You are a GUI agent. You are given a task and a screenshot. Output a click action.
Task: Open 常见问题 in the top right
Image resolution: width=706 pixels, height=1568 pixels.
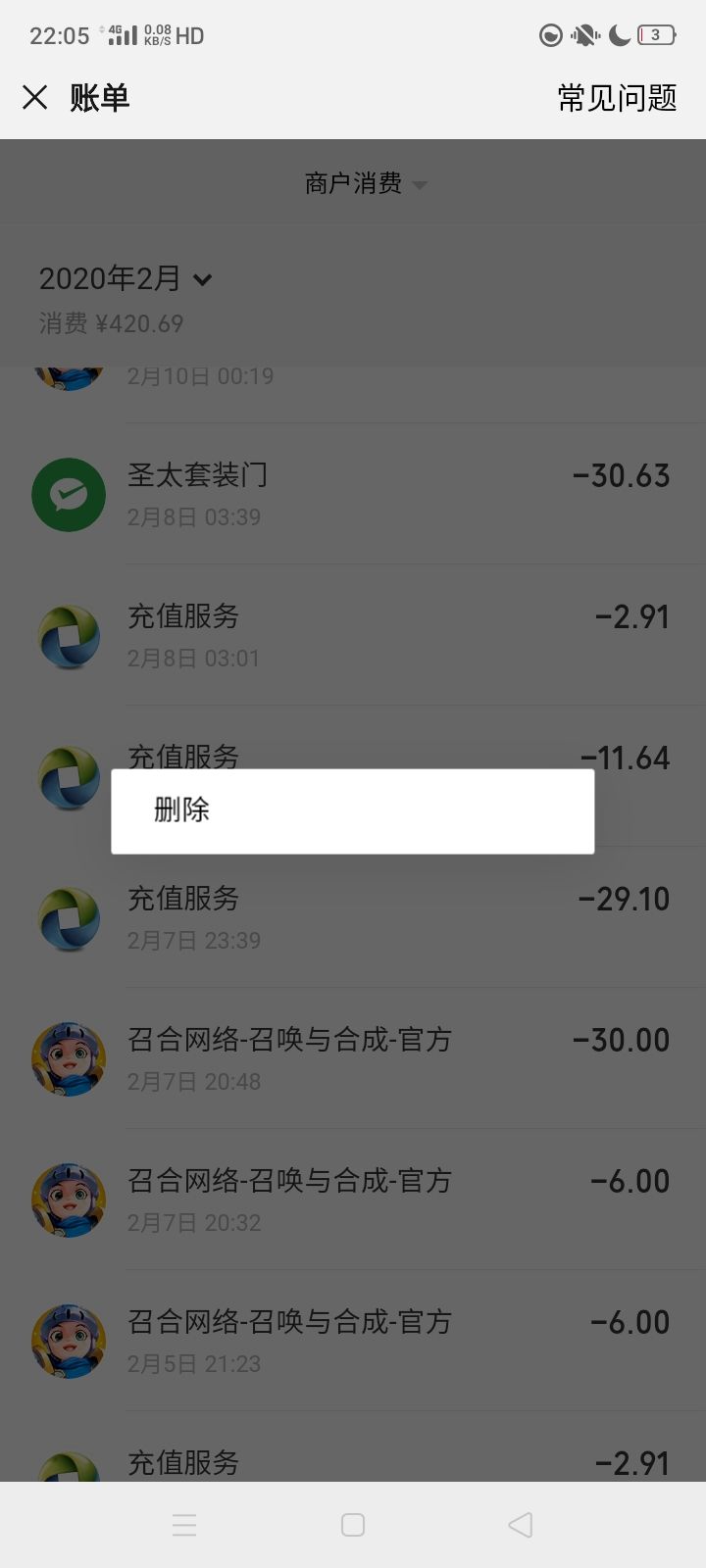[615, 98]
